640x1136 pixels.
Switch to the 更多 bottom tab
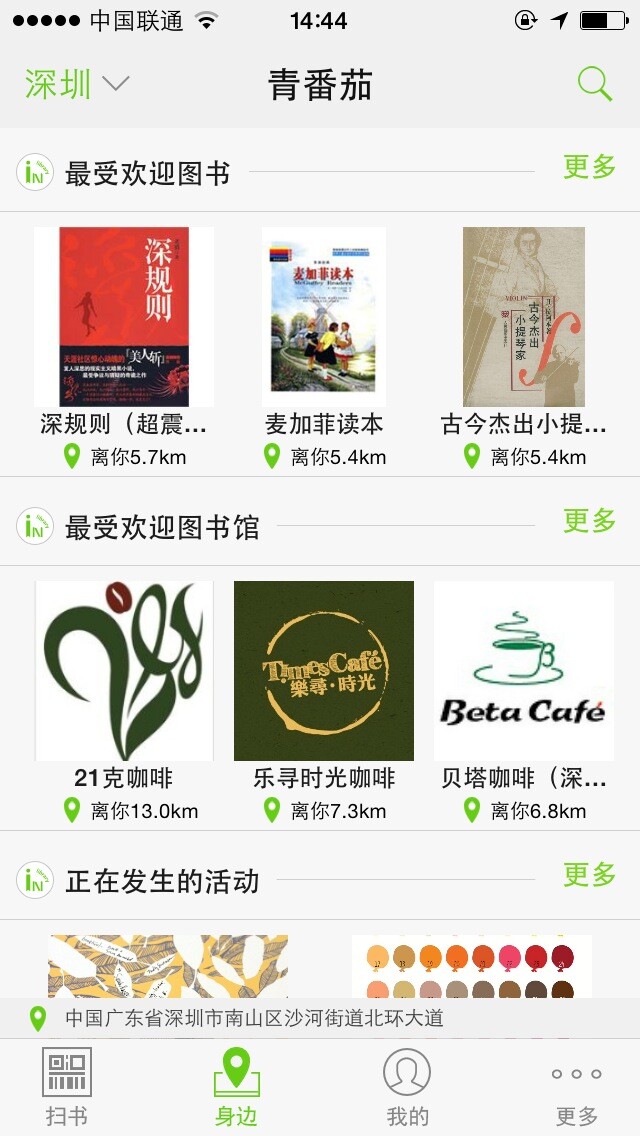coord(577,1087)
